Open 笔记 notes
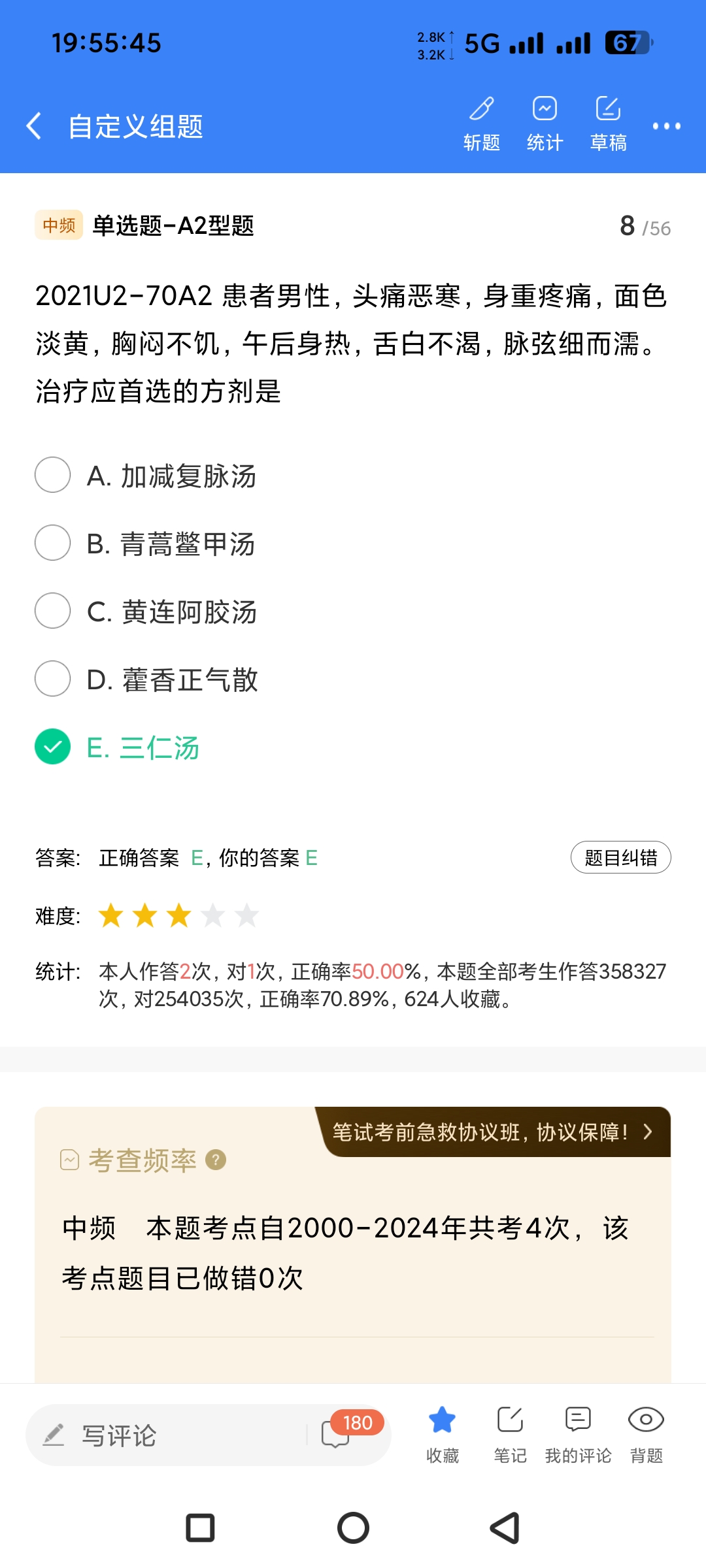The image size is (706, 1568). [510, 1434]
